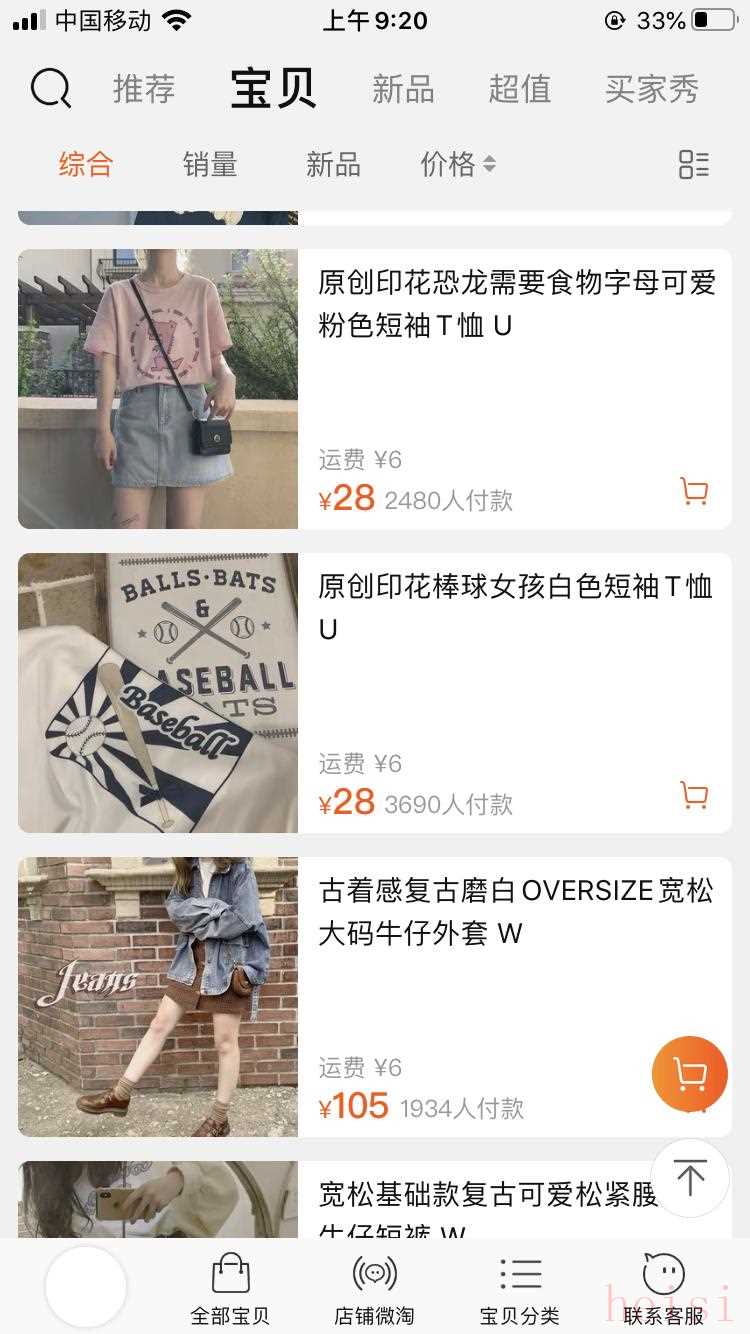Open 全部宝贝 in the bottom bar
The width and height of the screenshot is (750, 1334).
[x=231, y=1288]
